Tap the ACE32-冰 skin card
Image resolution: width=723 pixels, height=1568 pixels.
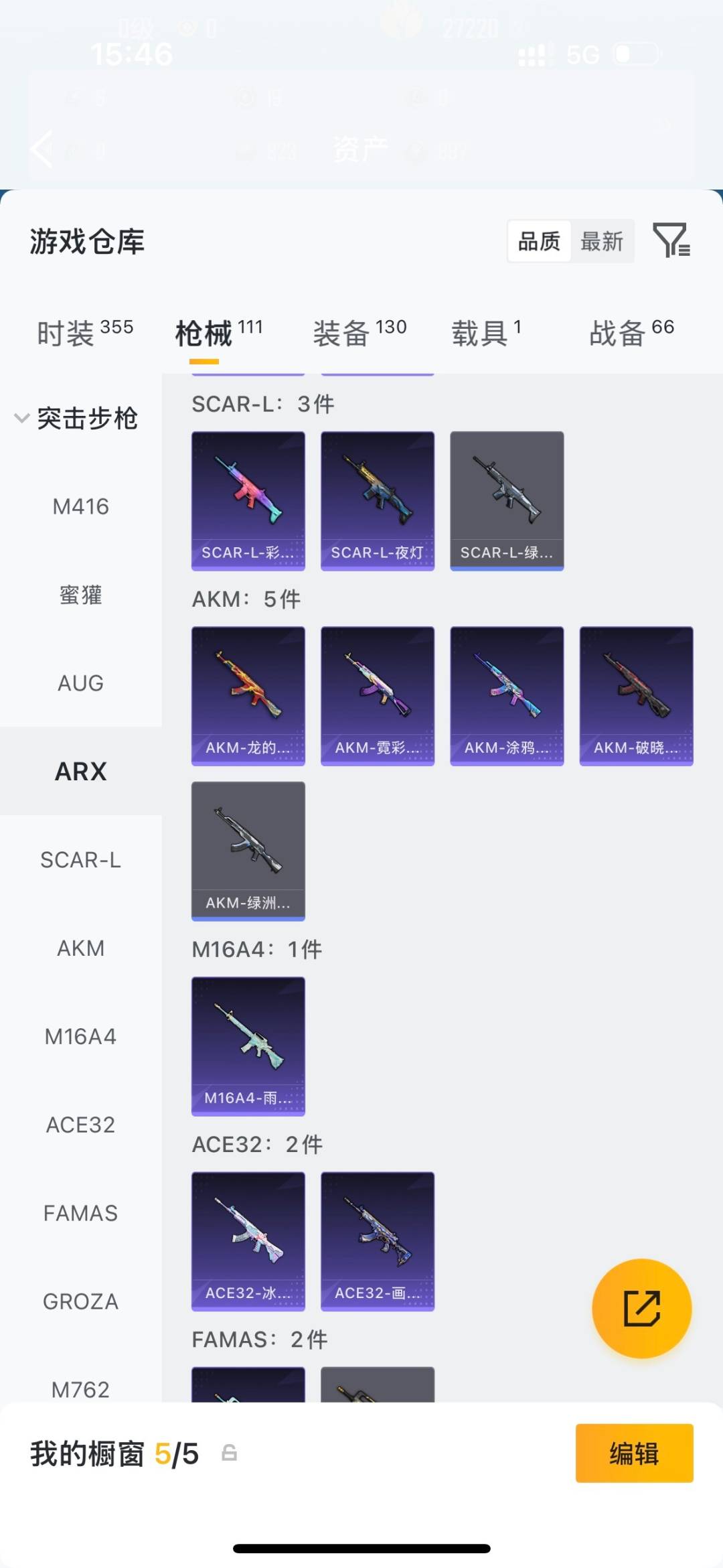coord(248,1241)
